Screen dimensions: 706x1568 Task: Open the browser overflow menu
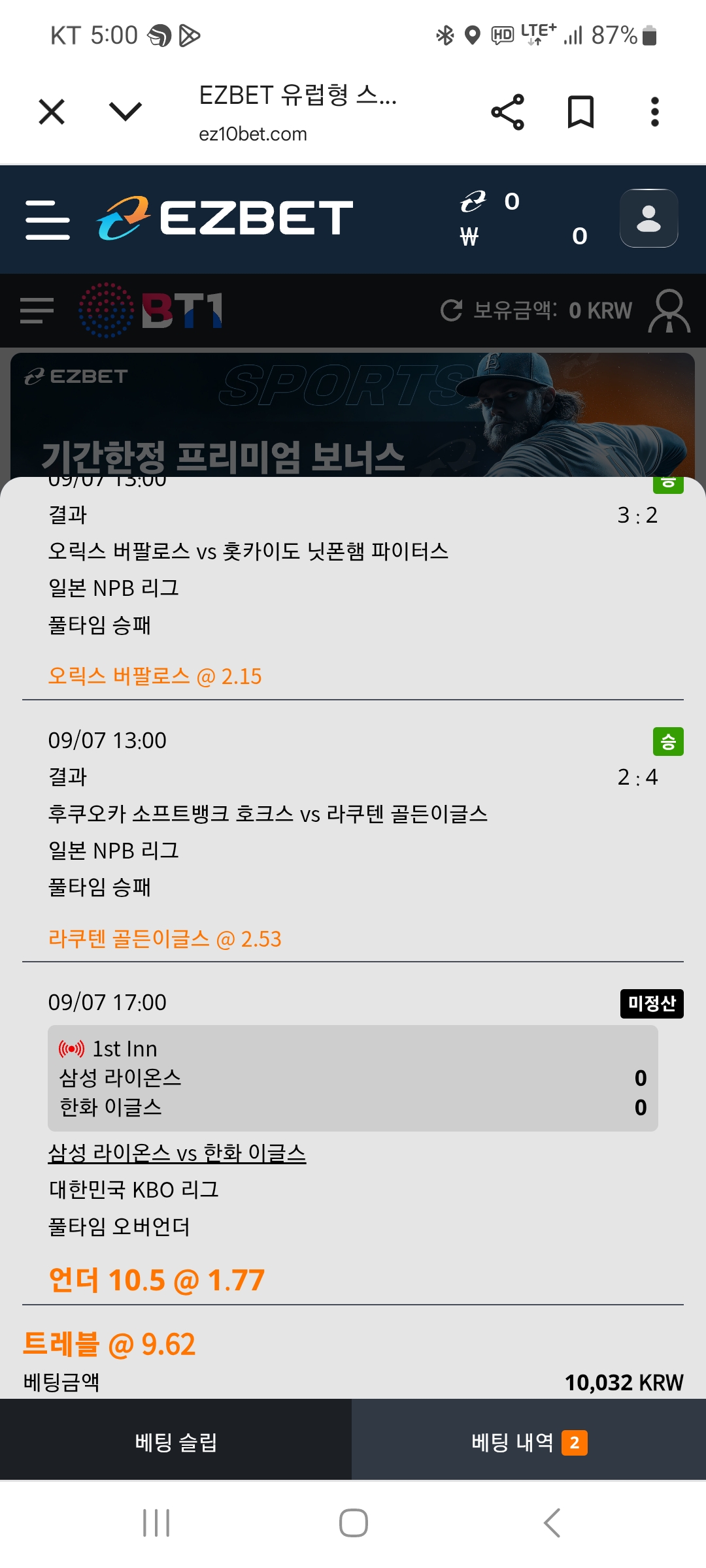click(654, 112)
